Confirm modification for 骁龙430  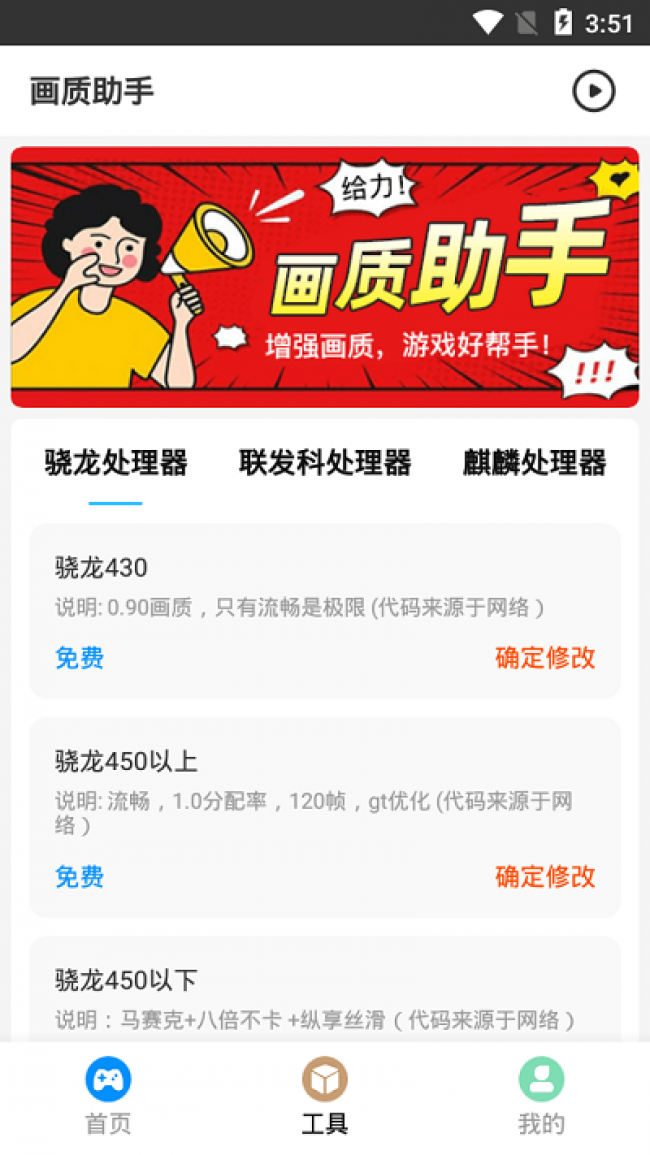pos(545,658)
